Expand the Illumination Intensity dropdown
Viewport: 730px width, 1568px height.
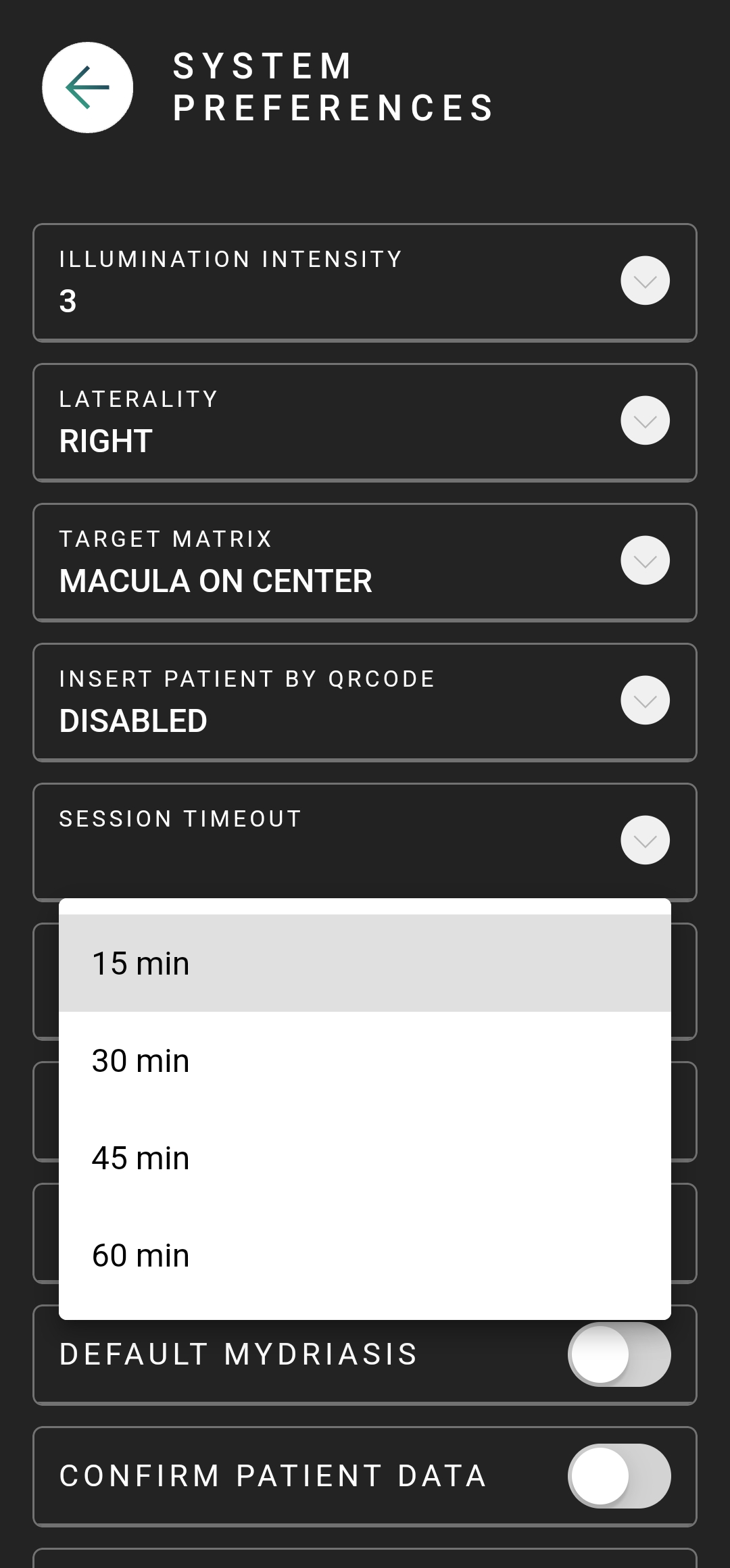pyautogui.click(x=645, y=280)
